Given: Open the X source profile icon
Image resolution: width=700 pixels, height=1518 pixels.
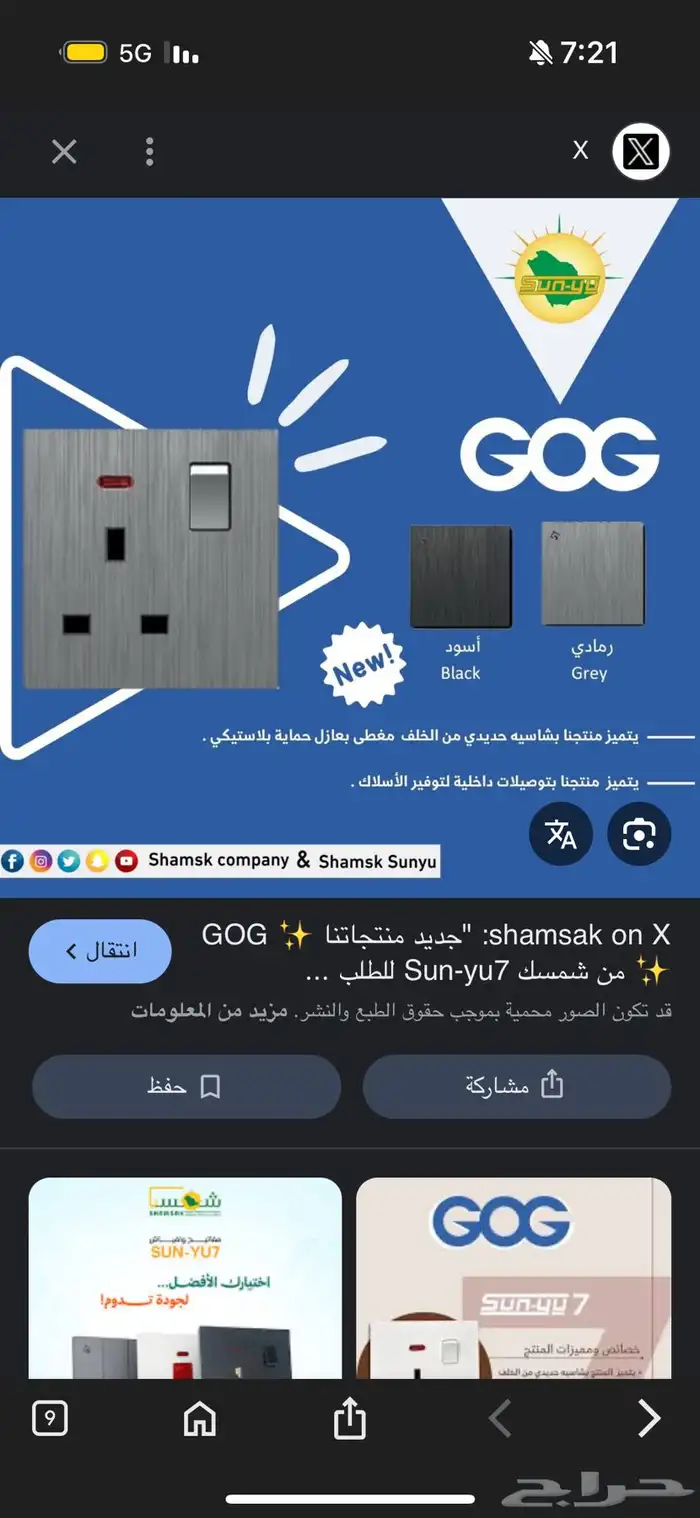Looking at the screenshot, I should [640, 152].
